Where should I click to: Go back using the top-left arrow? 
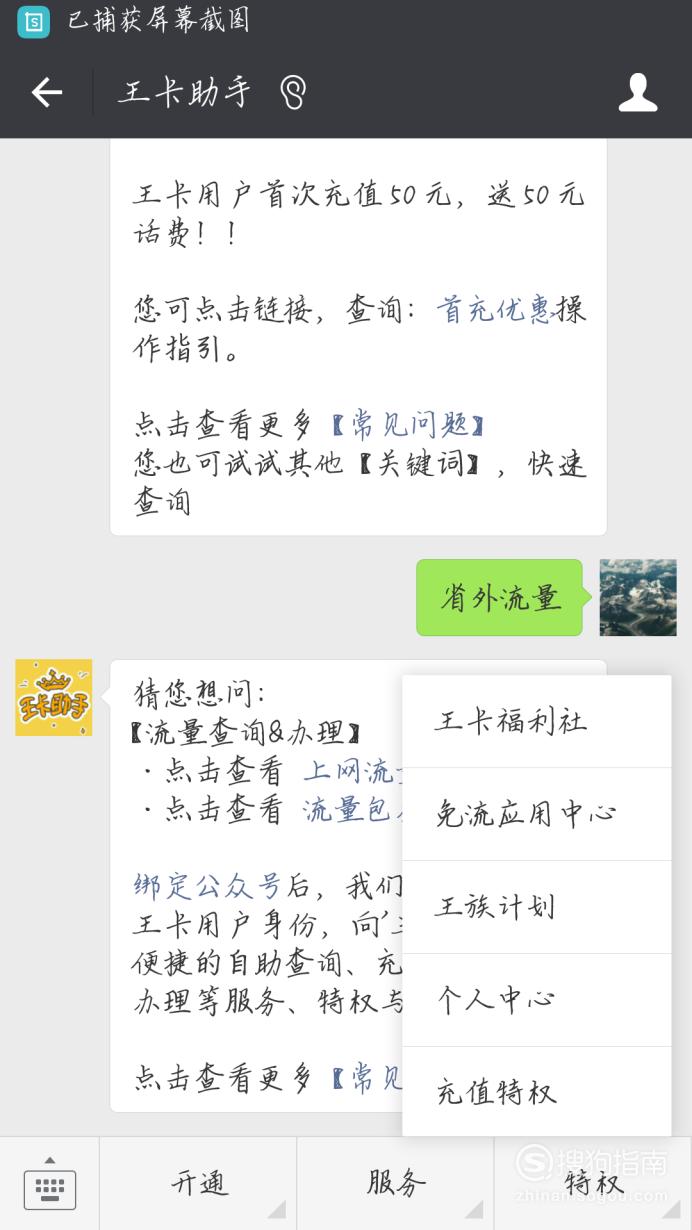[x=47, y=93]
